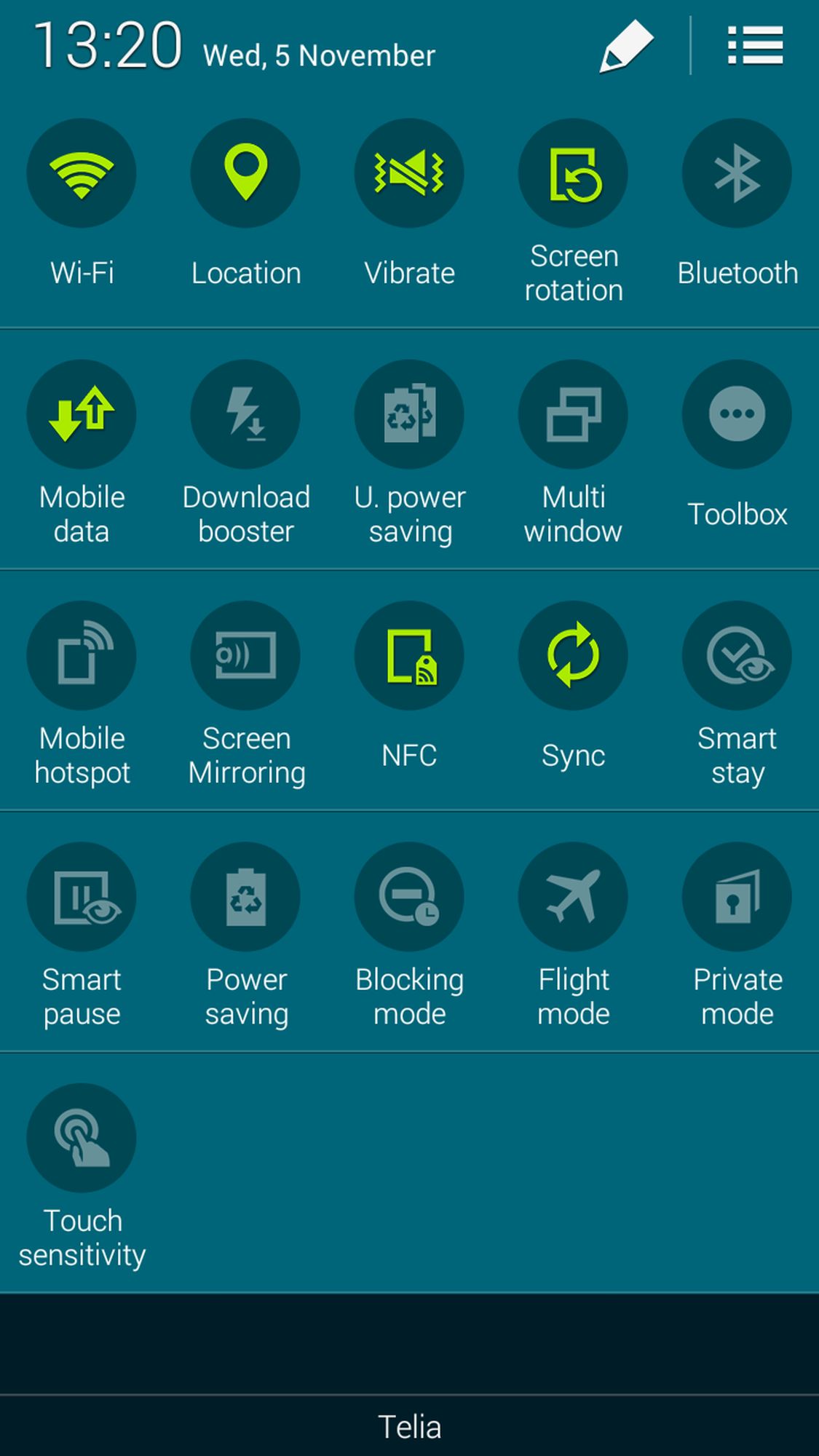The image size is (819, 1456).
Task: Enable Smart stay
Action: pyautogui.click(x=737, y=656)
